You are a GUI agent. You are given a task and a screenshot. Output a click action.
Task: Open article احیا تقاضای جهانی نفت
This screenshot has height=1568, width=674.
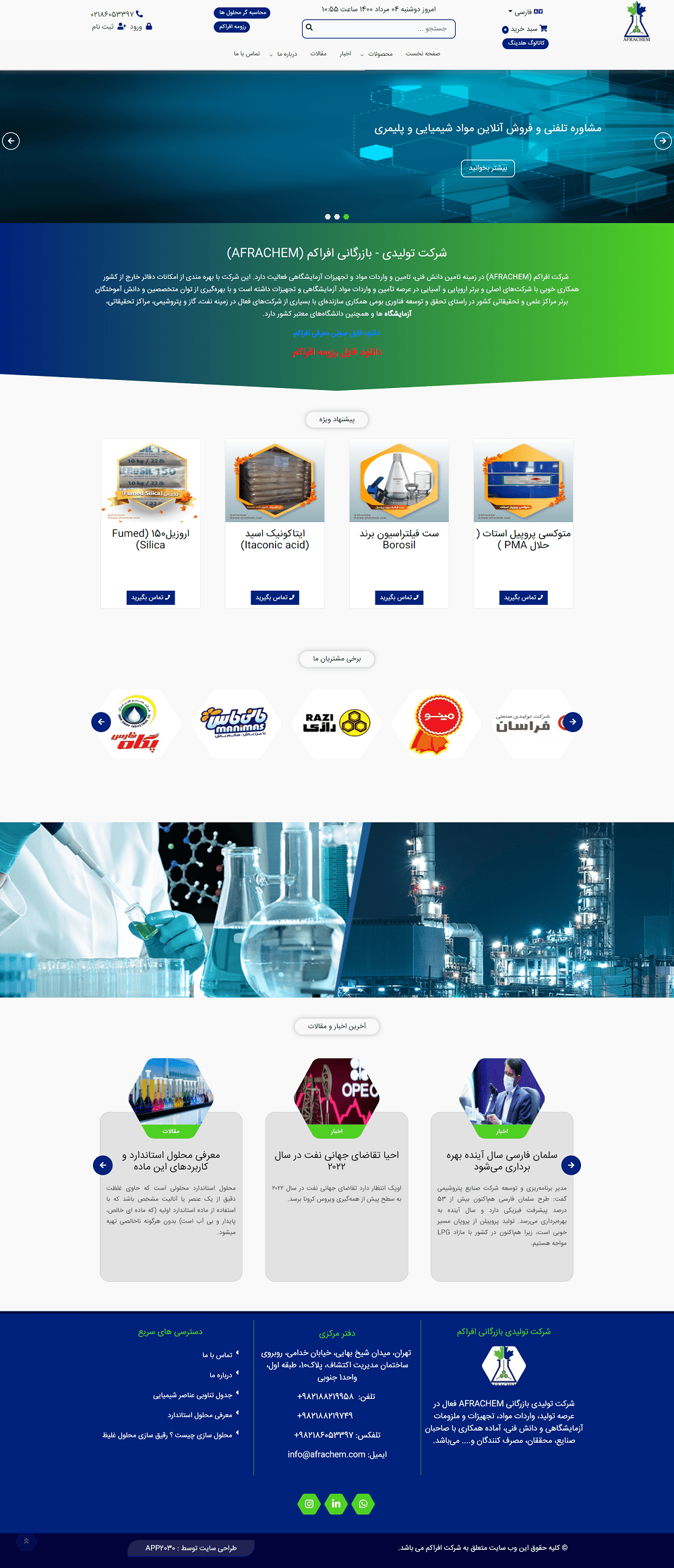click(x=336, y=1160)
